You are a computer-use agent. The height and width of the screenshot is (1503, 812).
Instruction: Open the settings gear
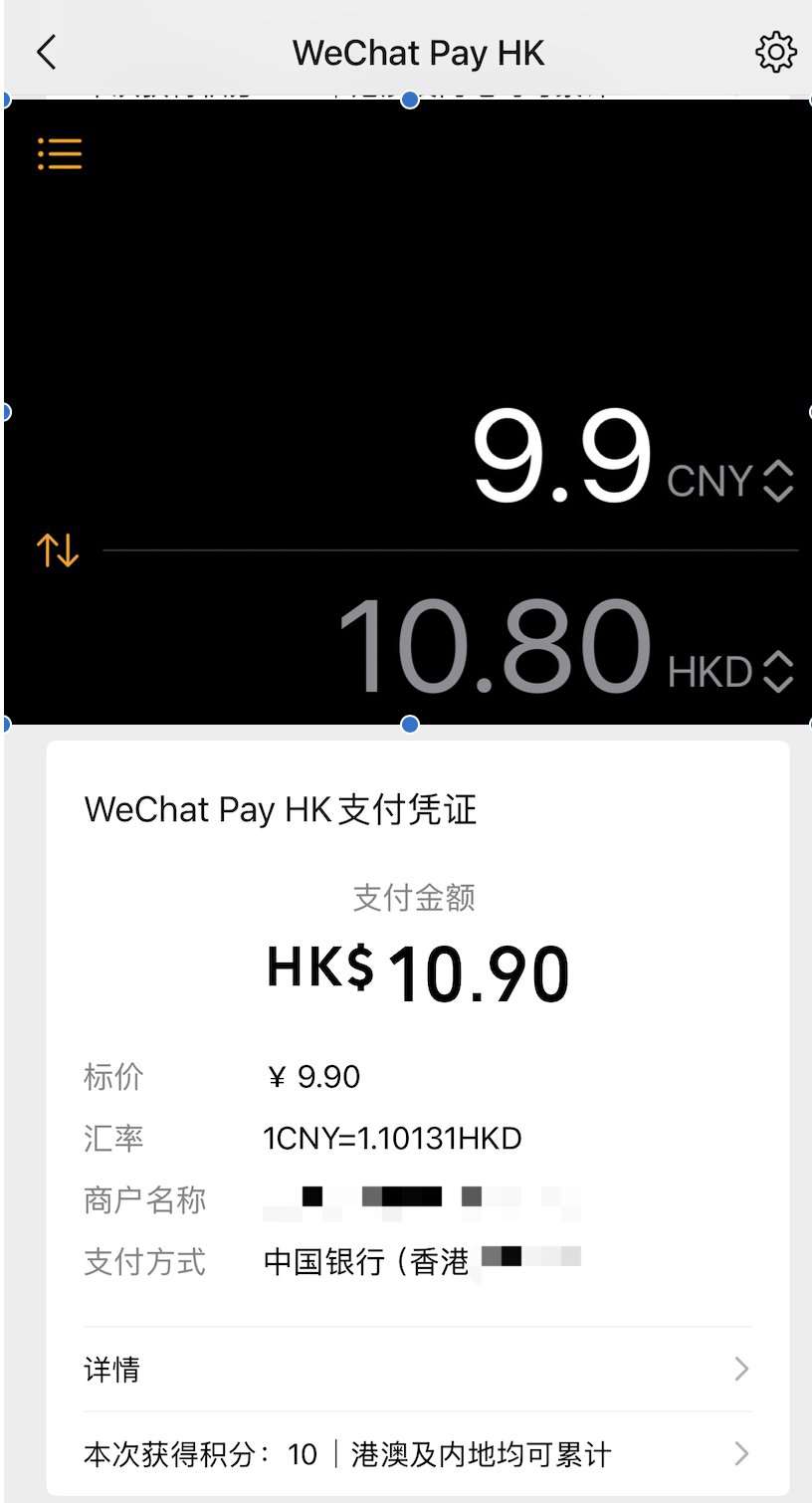pyautogui.click(x=775, y=52)
